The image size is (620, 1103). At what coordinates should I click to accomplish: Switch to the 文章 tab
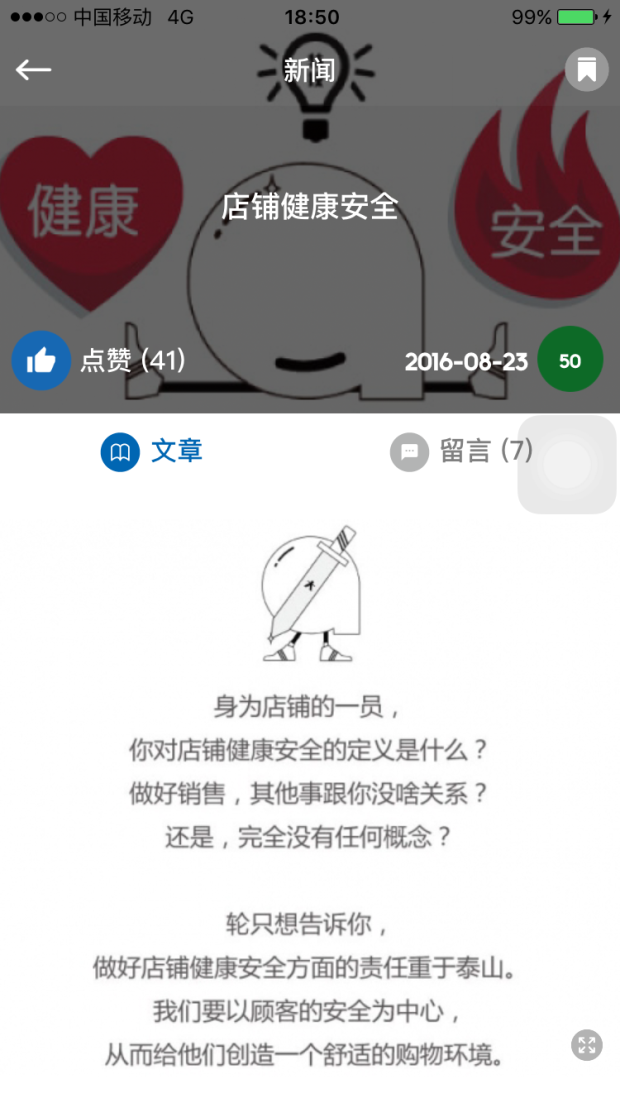152,451
